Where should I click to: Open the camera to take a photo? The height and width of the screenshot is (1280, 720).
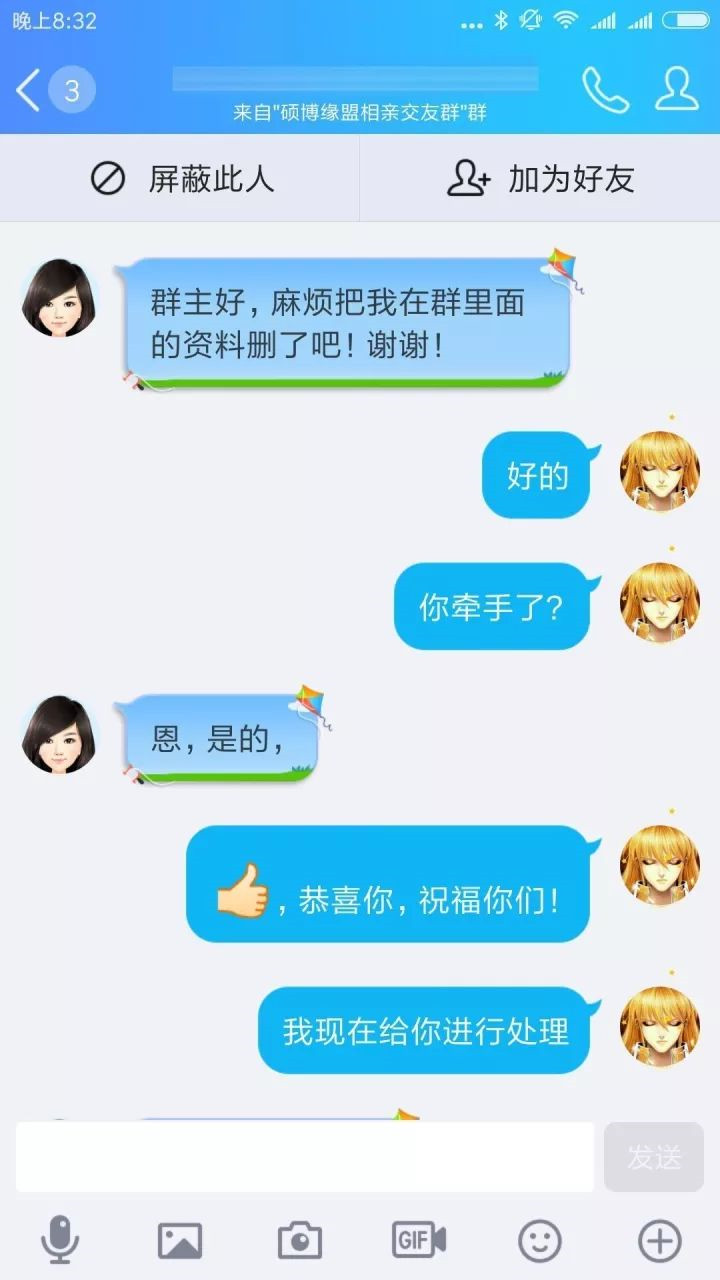[x=300, y=1241]
